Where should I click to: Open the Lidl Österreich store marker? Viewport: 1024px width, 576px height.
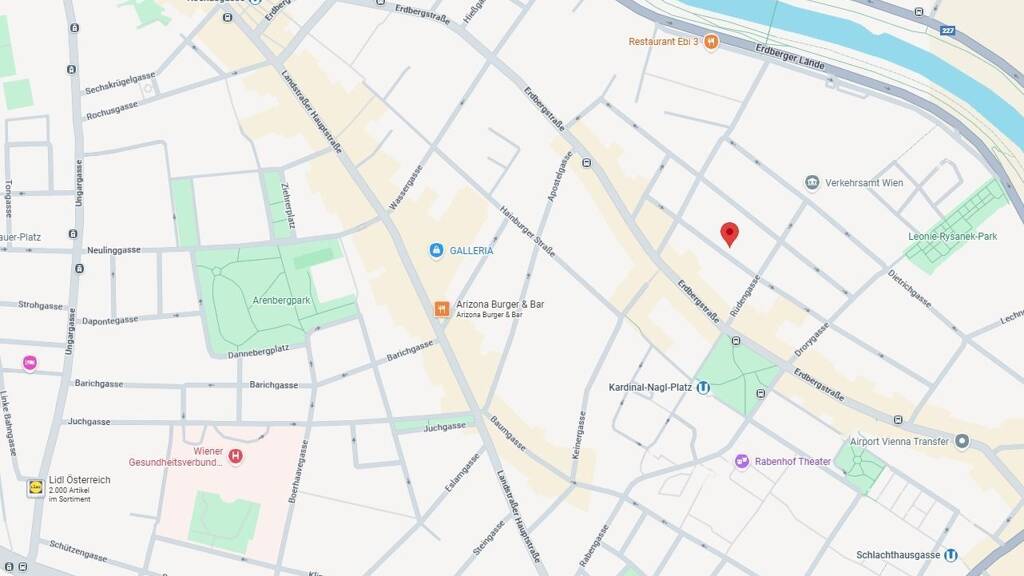36,487
